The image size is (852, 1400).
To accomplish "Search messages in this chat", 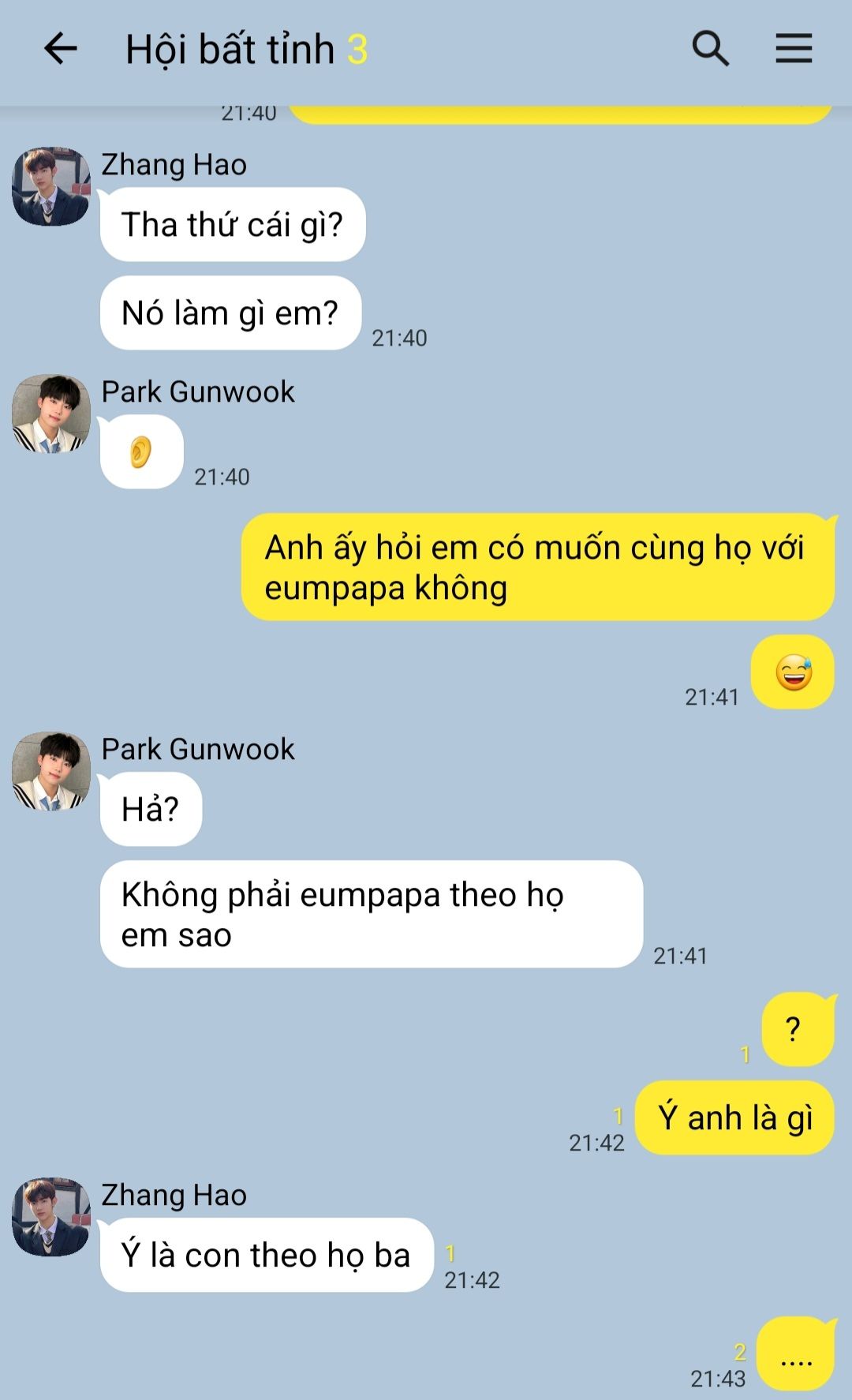I will pyautogui.click(x=710, y=49).
